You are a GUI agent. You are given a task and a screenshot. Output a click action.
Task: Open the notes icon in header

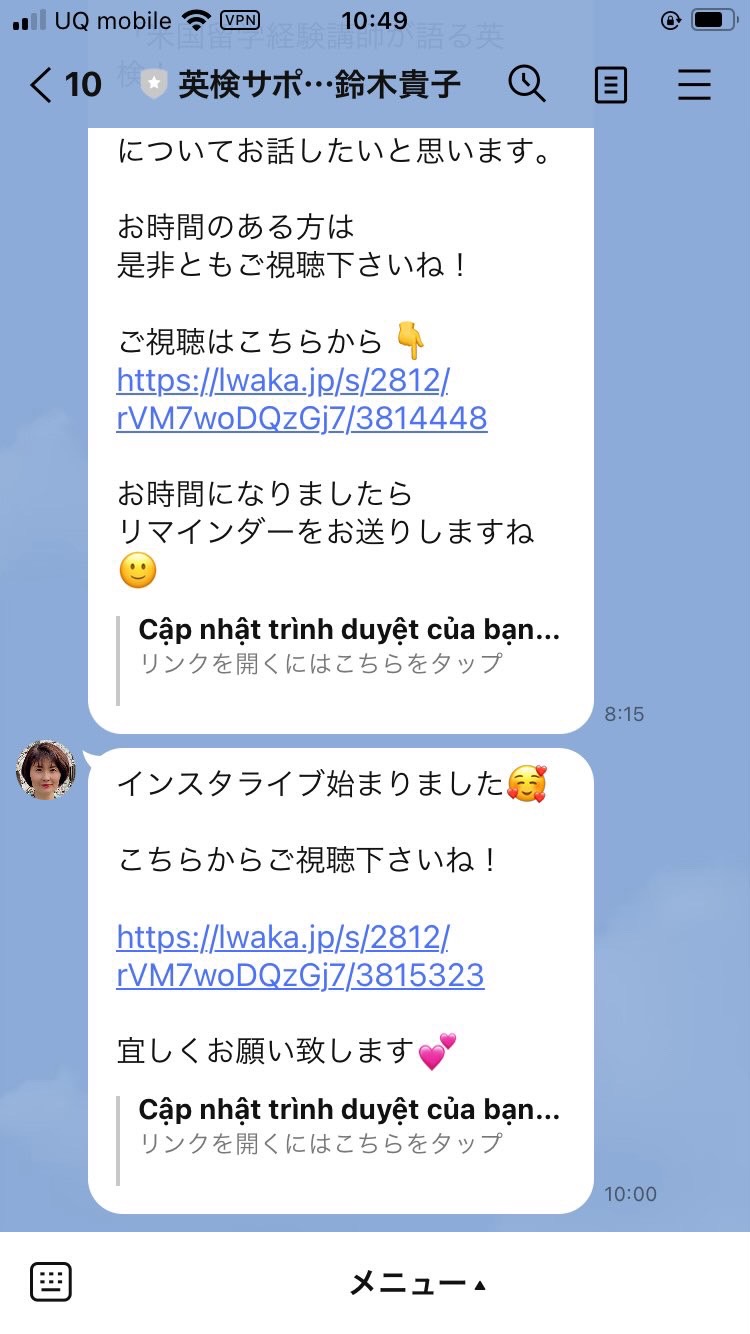coord(610,85)
